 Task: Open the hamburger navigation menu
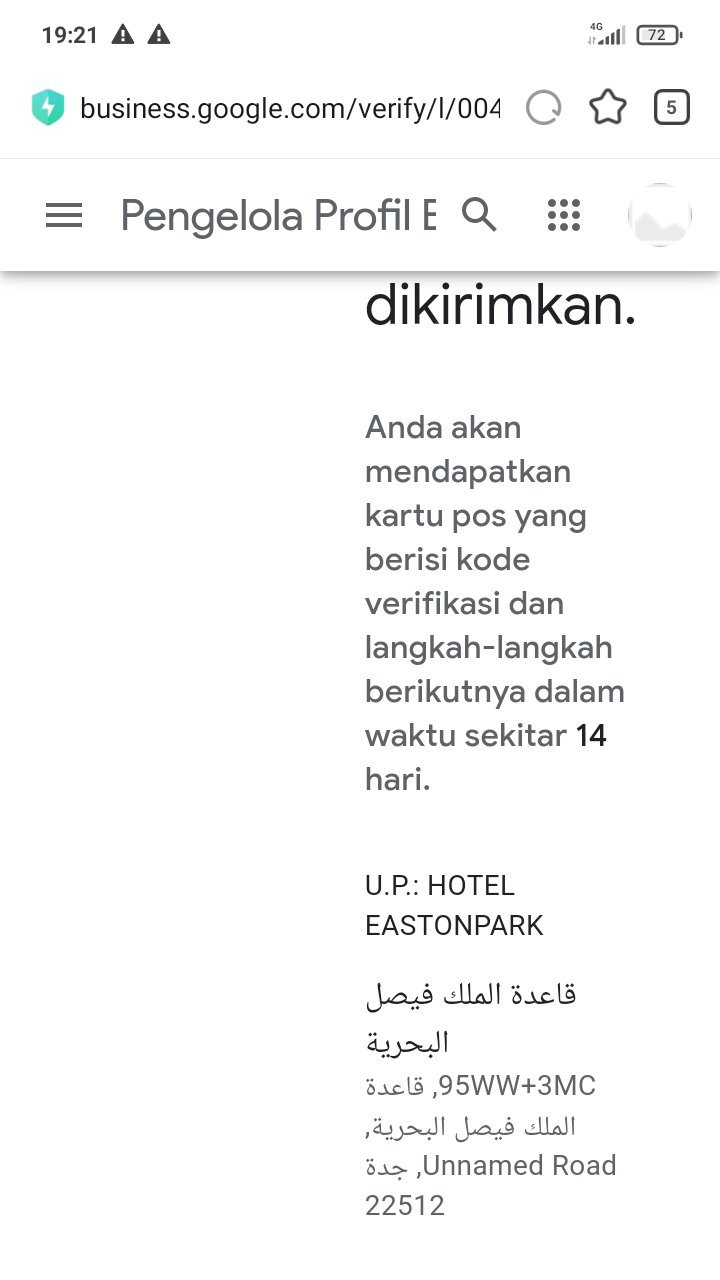(x=64, y=215)
